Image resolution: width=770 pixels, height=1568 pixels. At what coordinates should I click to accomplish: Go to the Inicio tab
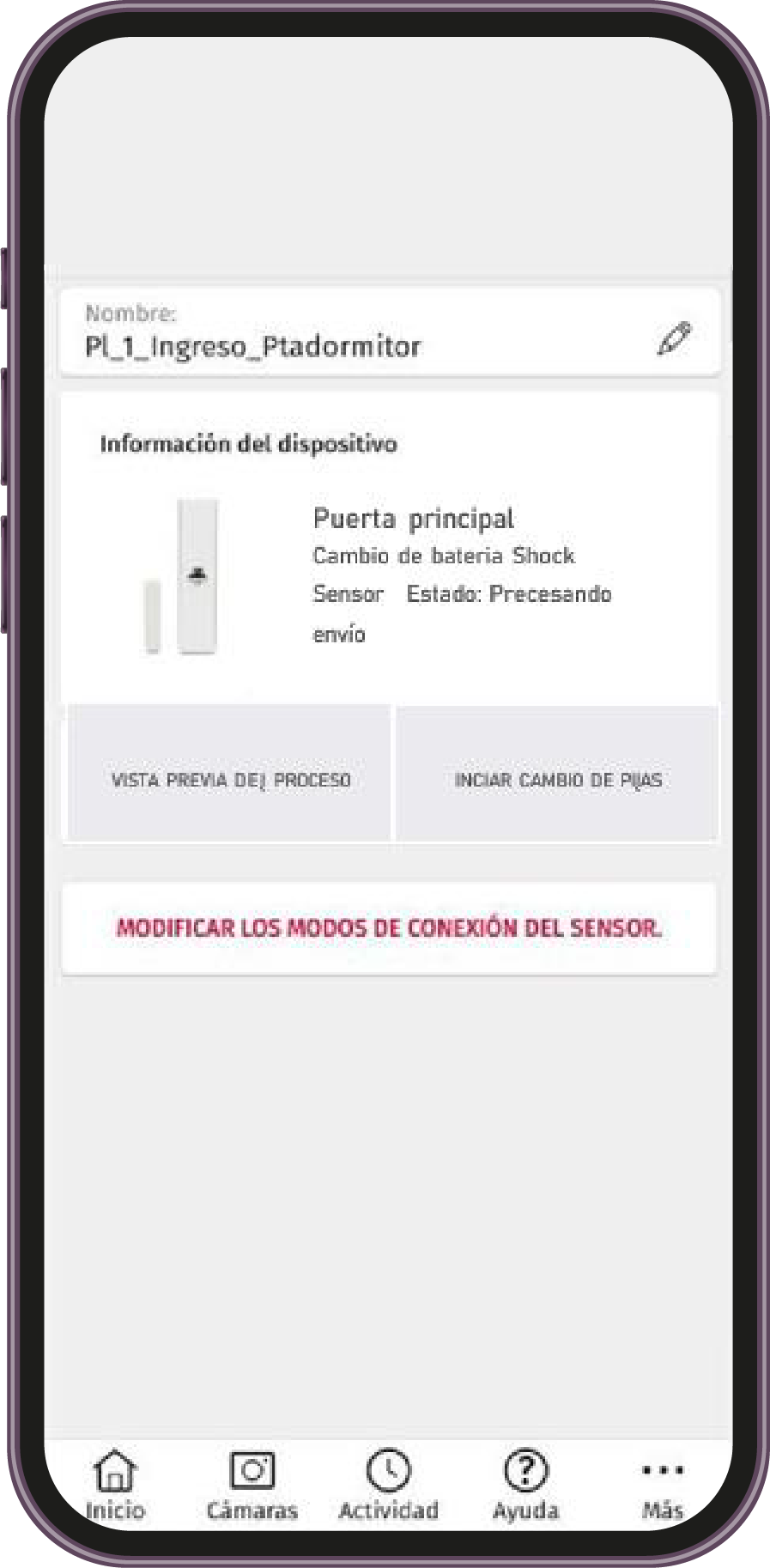coord(115,1486)
